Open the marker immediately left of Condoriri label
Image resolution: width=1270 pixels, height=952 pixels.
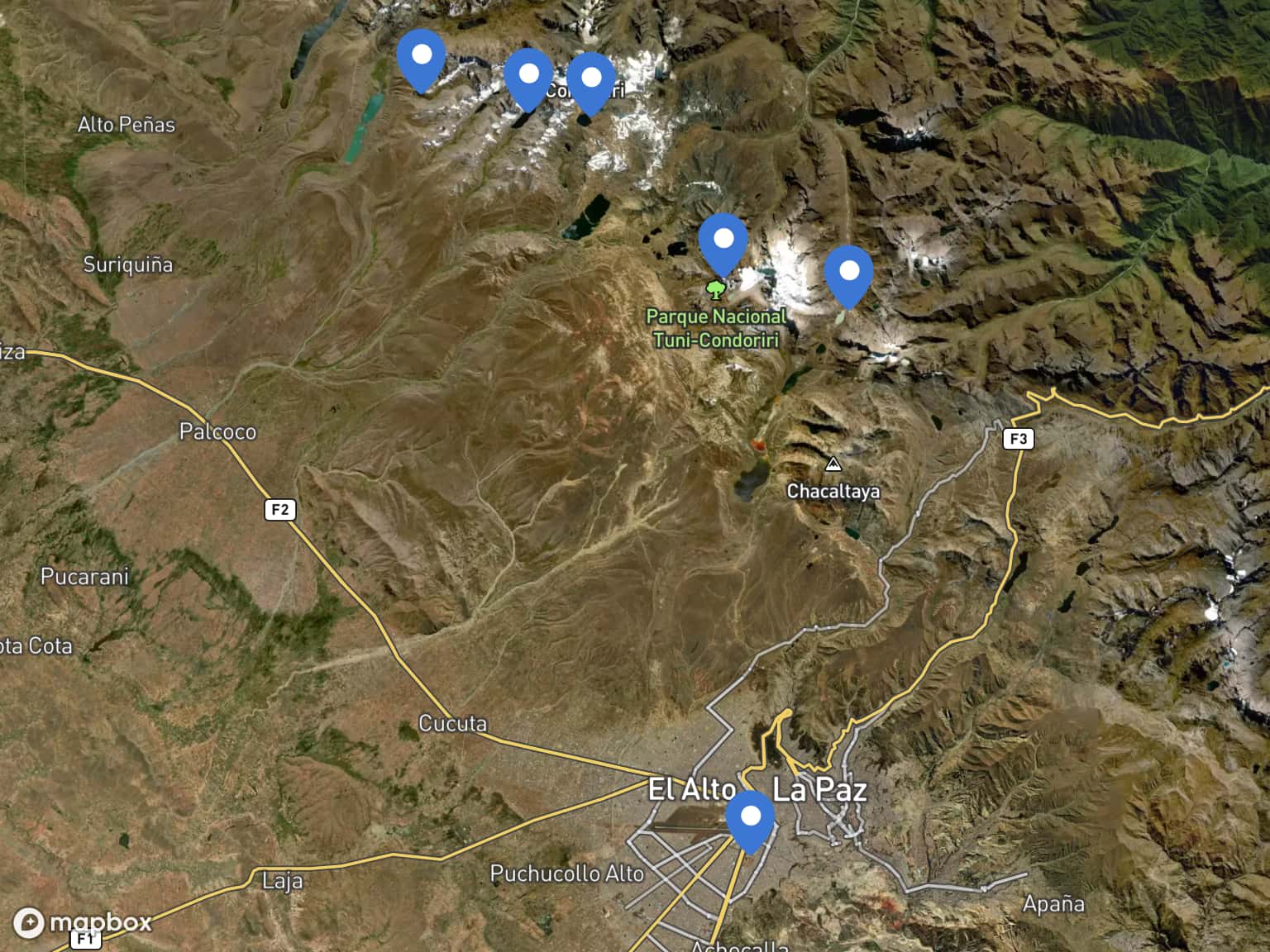click(528, 78)
